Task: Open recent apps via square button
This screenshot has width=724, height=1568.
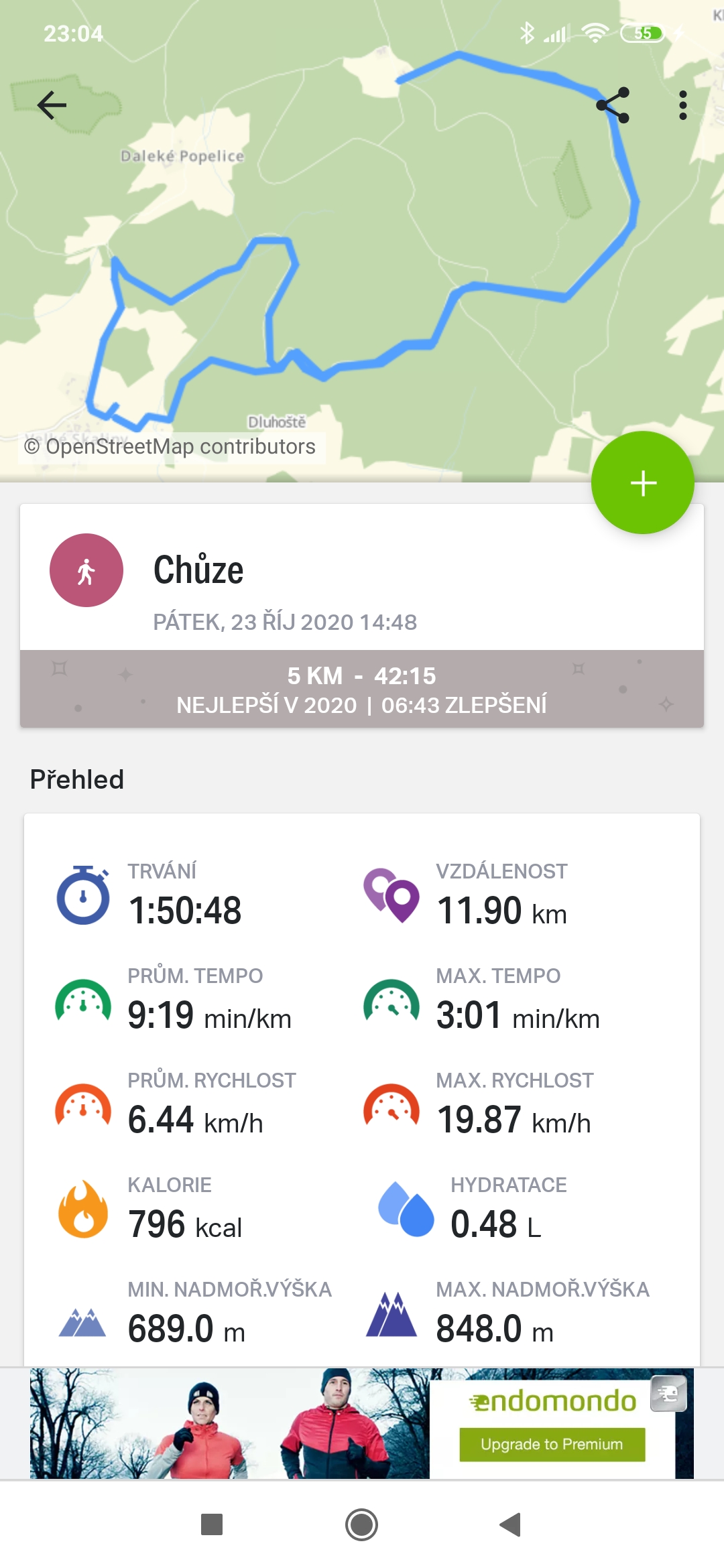Action: coord(212,1525)
